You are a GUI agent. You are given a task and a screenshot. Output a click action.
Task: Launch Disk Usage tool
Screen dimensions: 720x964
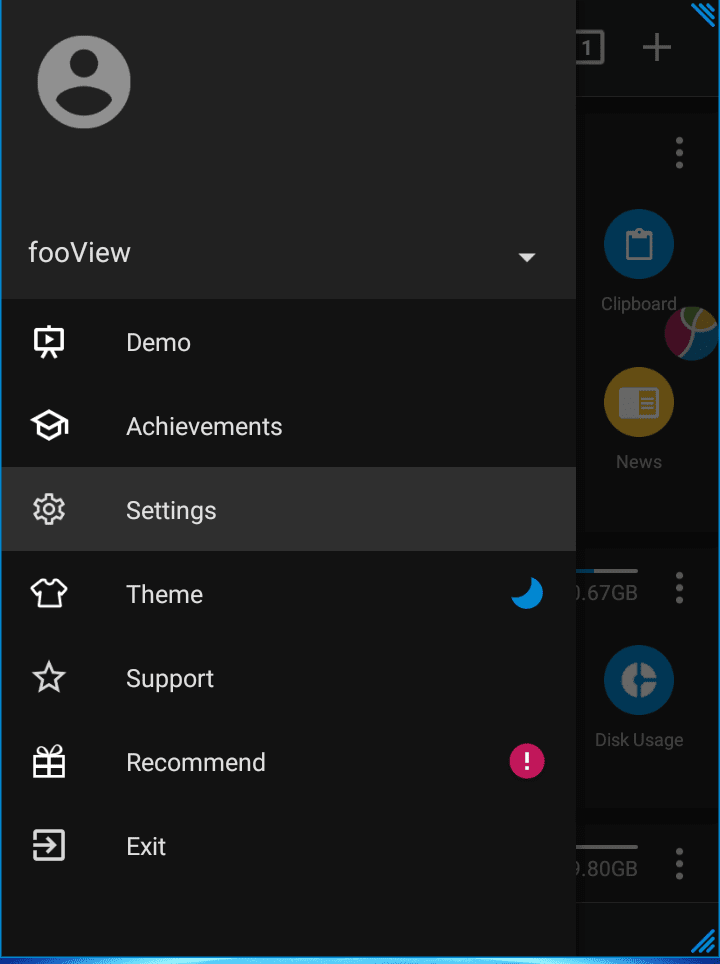(x=639, y=681)
